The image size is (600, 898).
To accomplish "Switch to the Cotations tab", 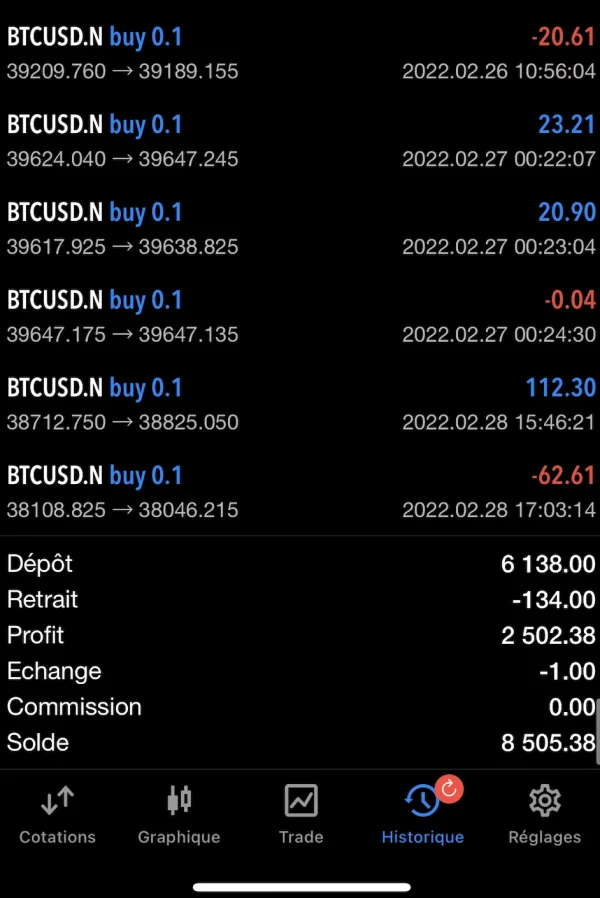I will pos(57,815).
